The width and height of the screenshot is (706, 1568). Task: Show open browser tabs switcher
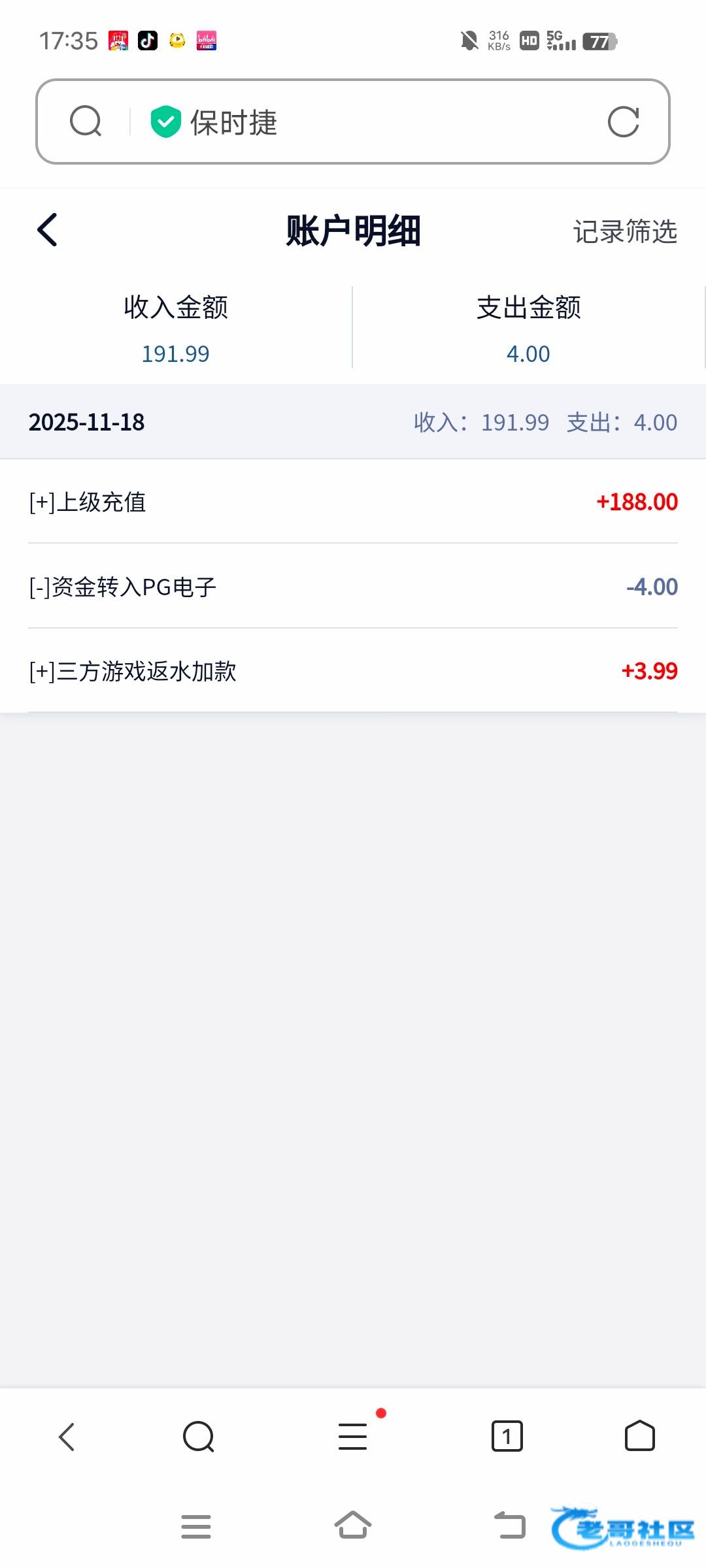[x=507, y=1437]
